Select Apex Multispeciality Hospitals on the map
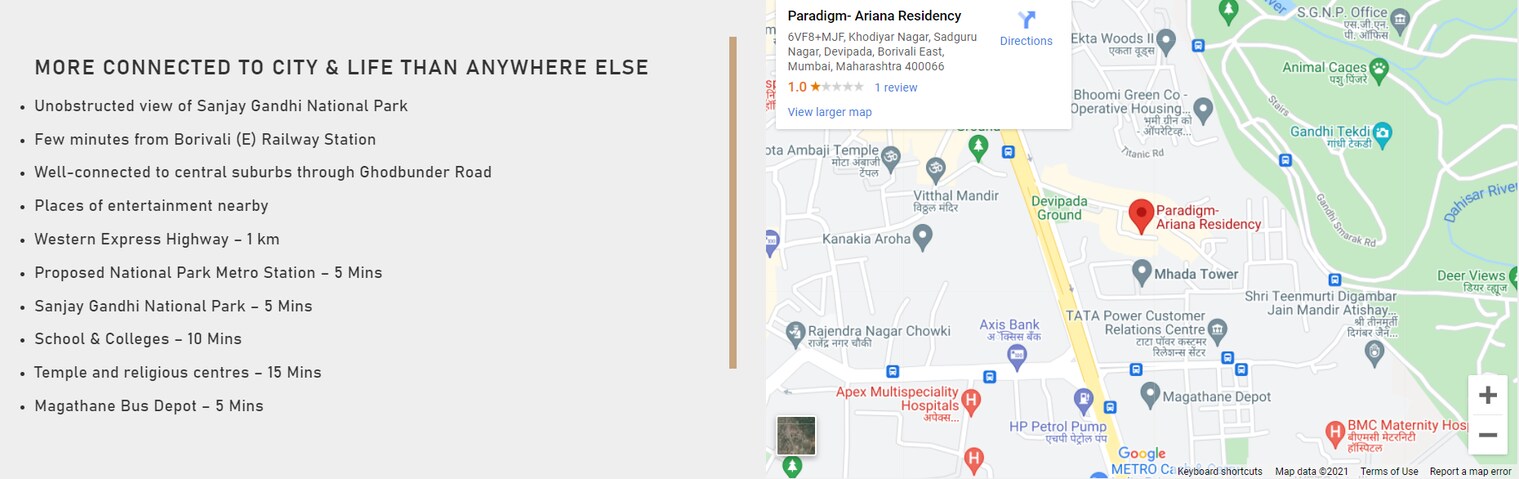This screenshot has height=479, width=1519. click(x=969, y=402)
